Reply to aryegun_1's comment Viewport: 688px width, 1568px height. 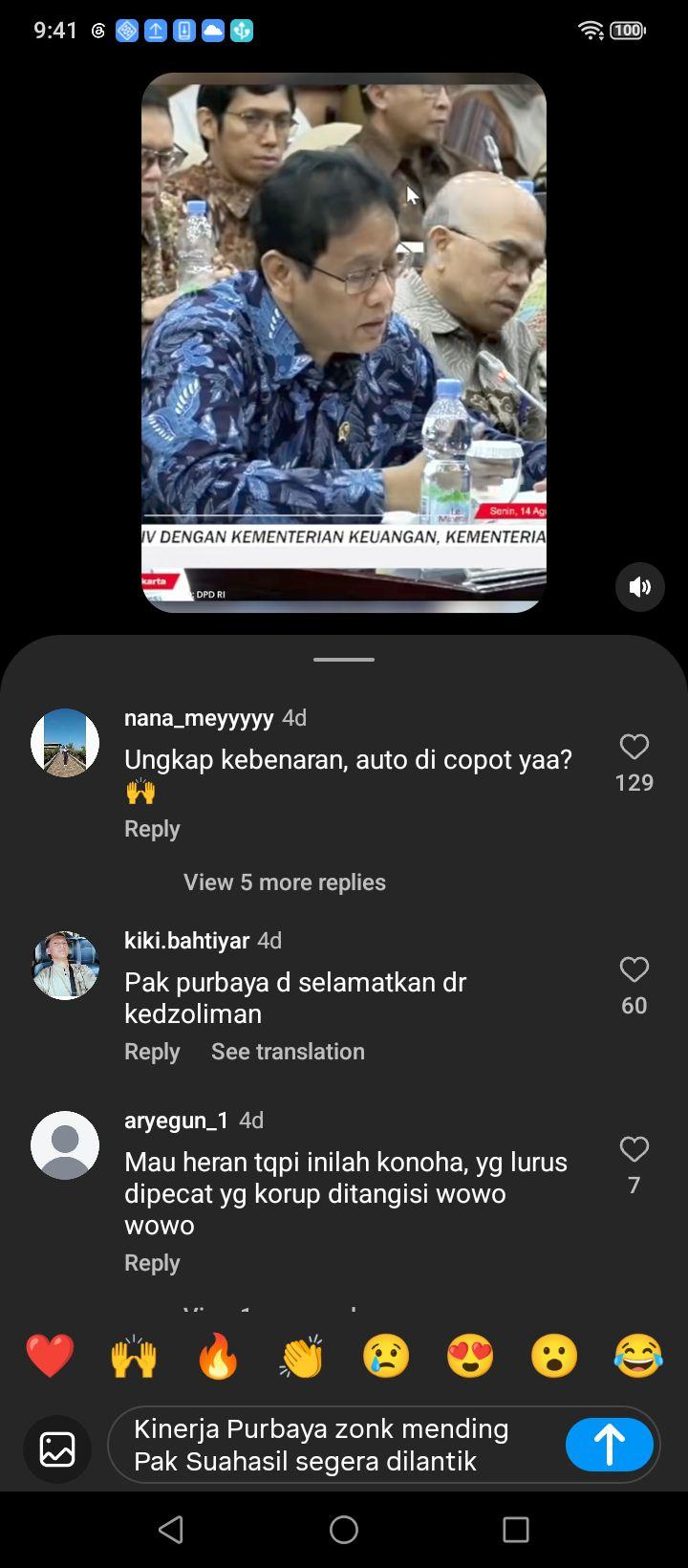point(152,1263)
